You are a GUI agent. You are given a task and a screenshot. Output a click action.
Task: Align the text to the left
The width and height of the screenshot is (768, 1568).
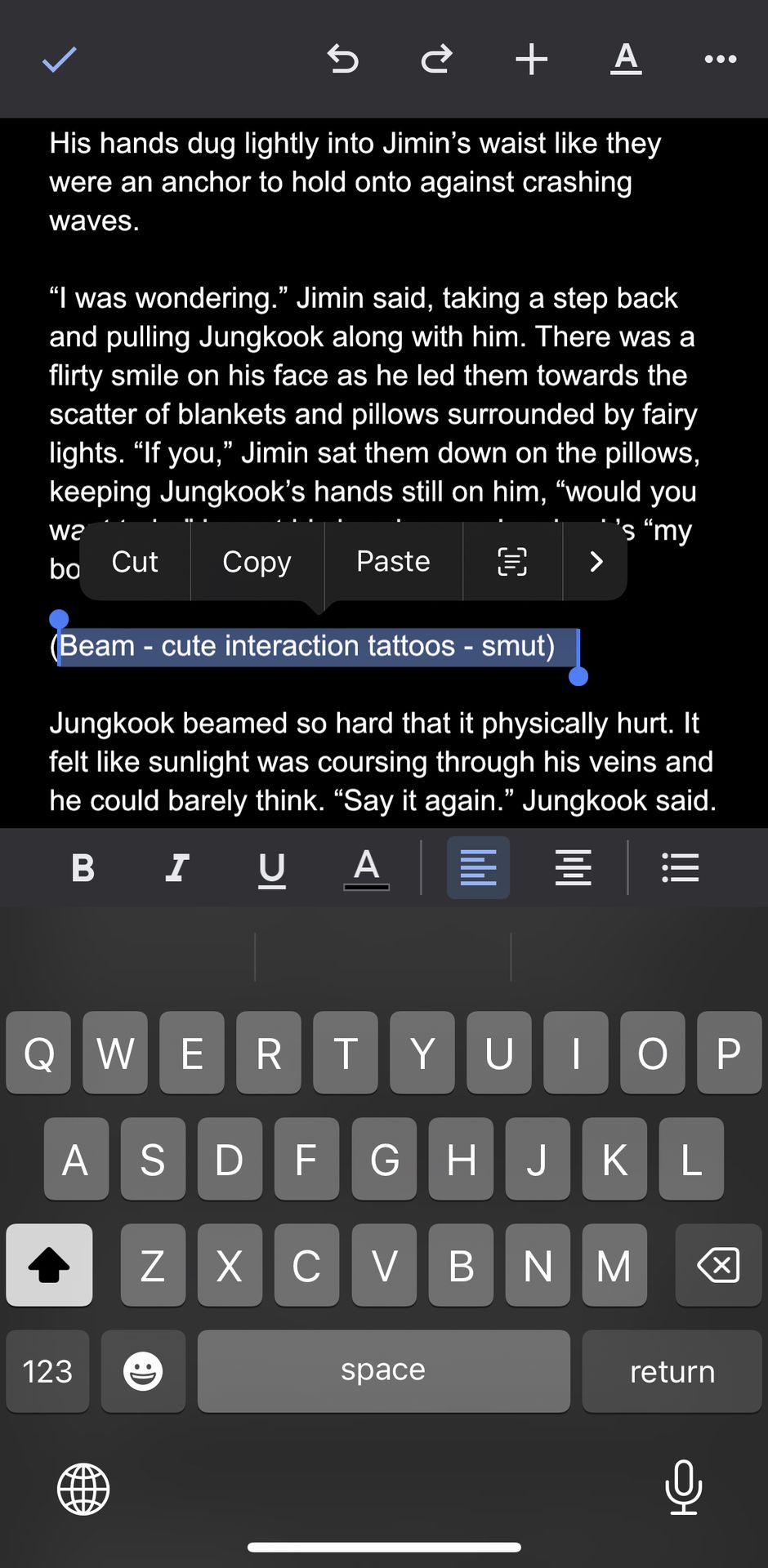pos(478,867)
